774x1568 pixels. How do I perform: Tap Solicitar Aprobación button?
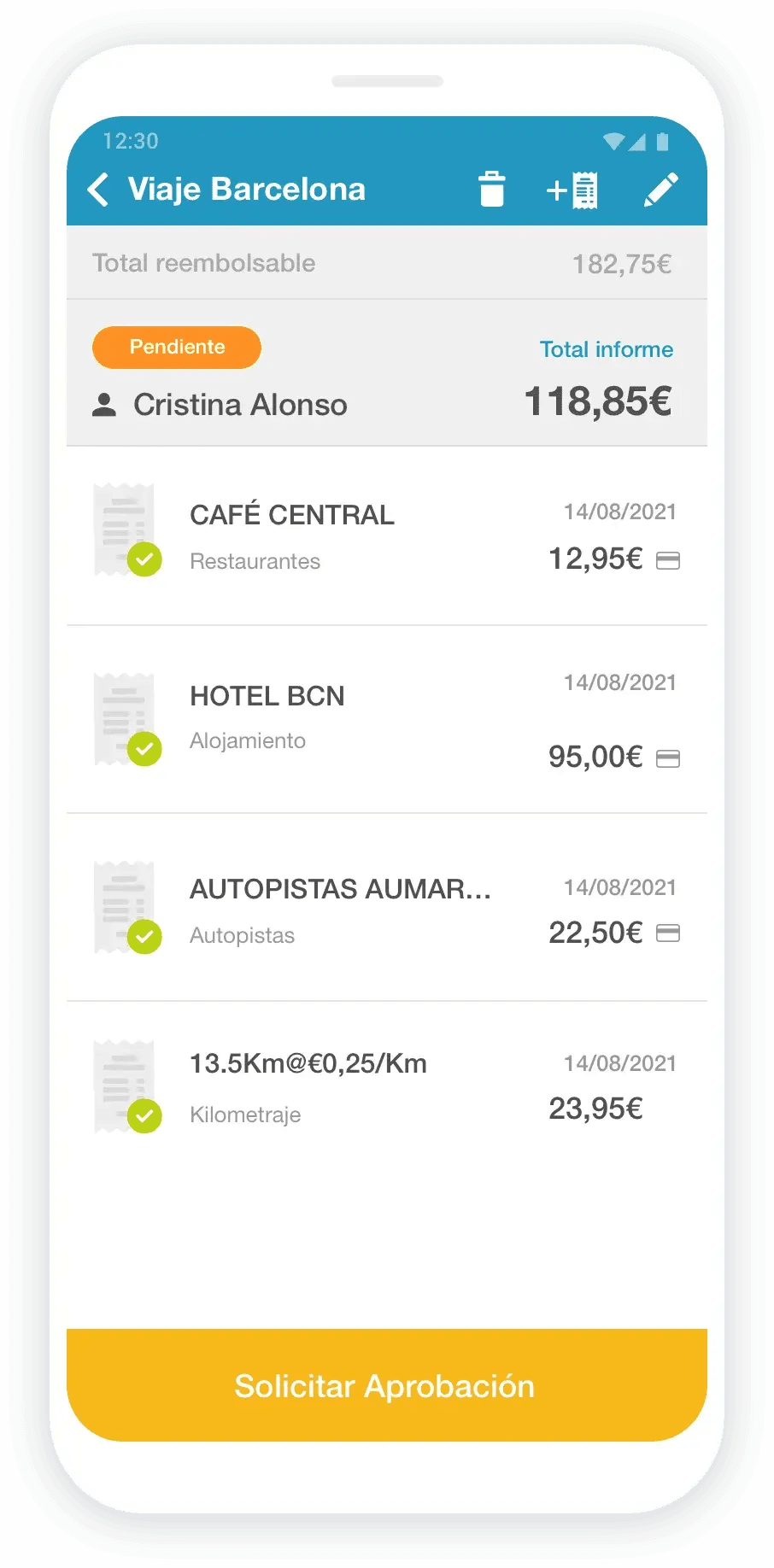click(x=386, y=1385)
